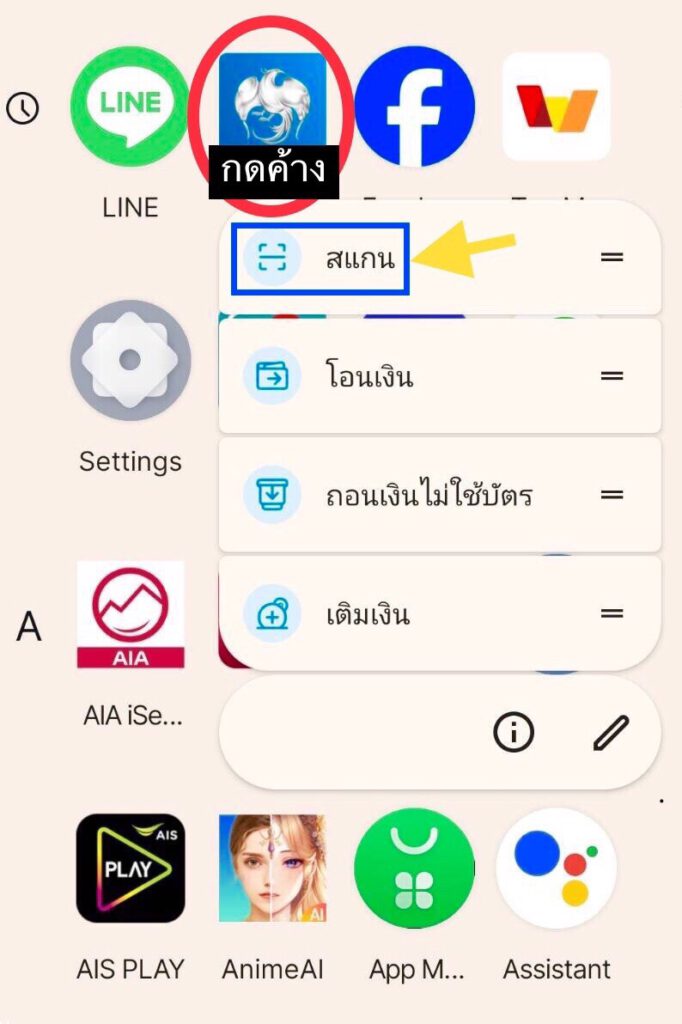The width and height of the screenshot is (682, 1024).
Task: Select the สแกน scan shortcut
Action: 360,258
